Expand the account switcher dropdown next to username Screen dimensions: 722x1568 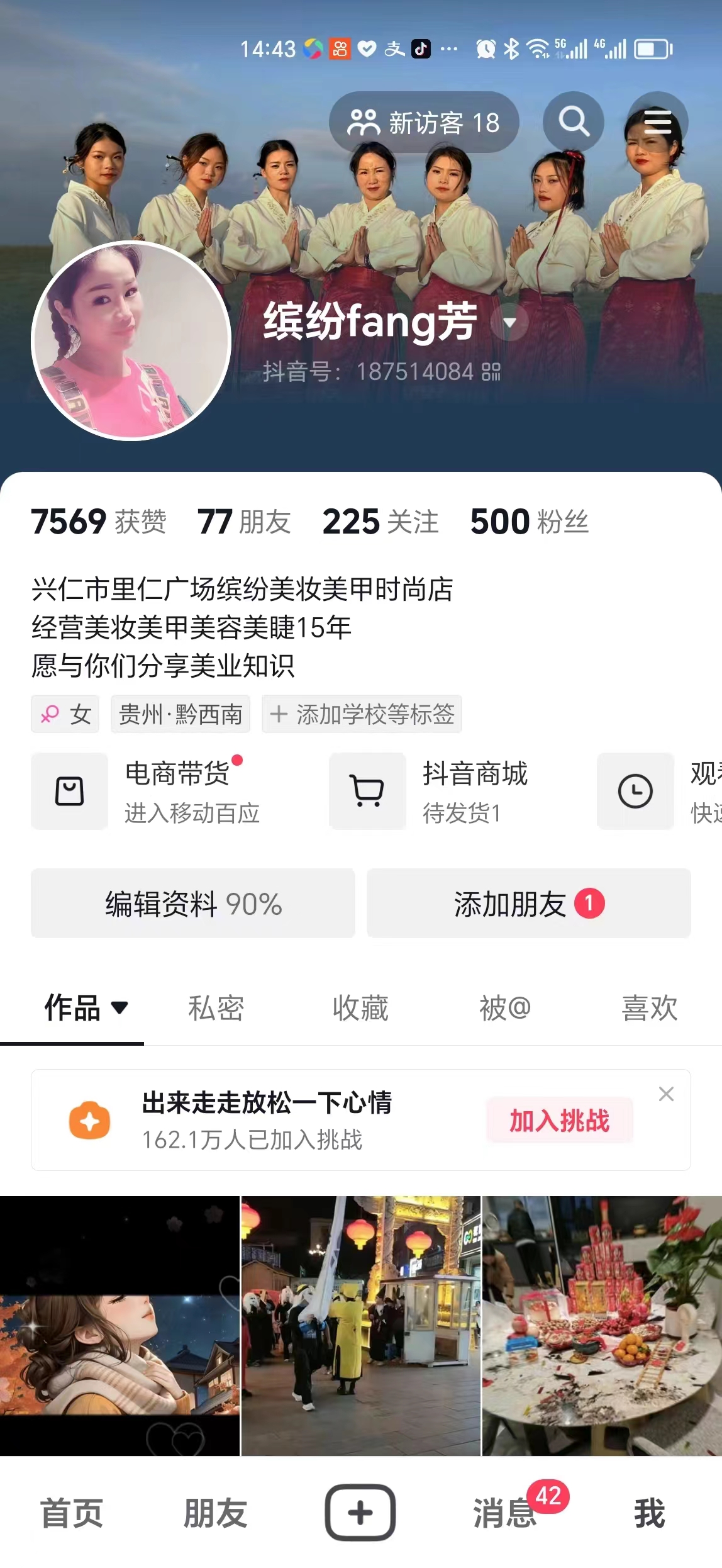click(x=509, y=323)
